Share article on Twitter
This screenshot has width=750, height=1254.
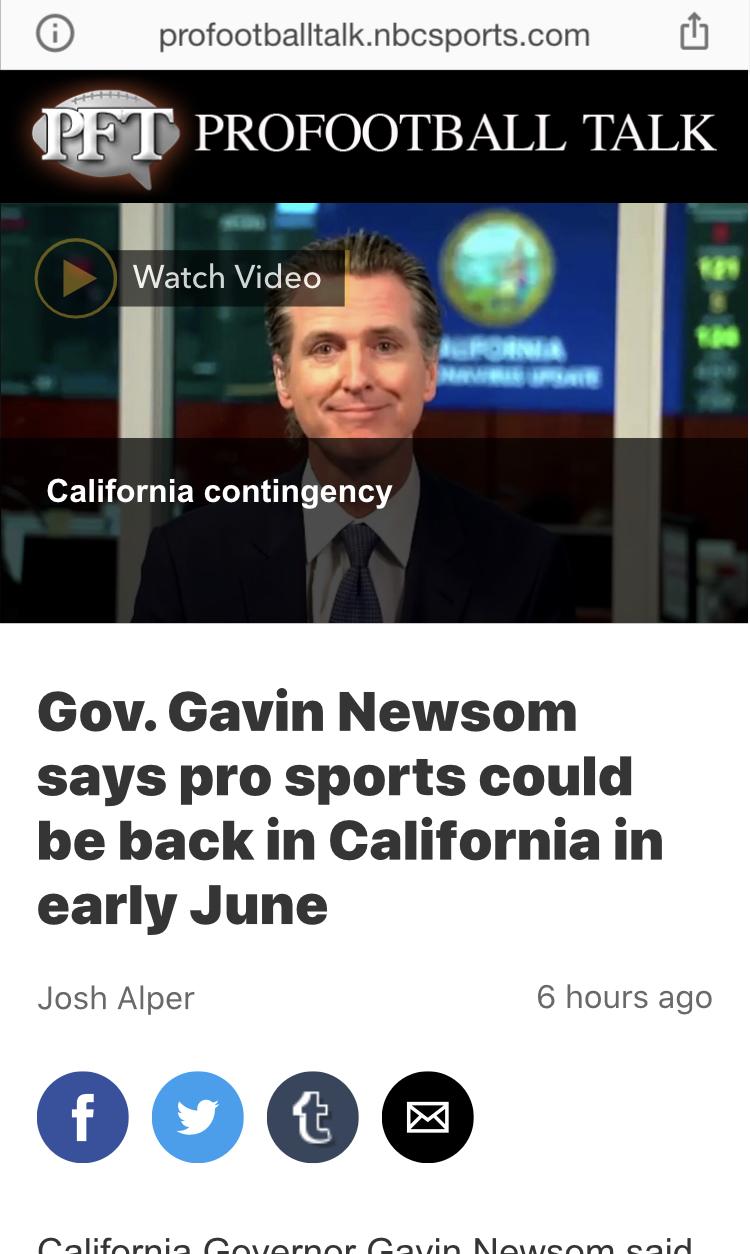click(198, 1117)
